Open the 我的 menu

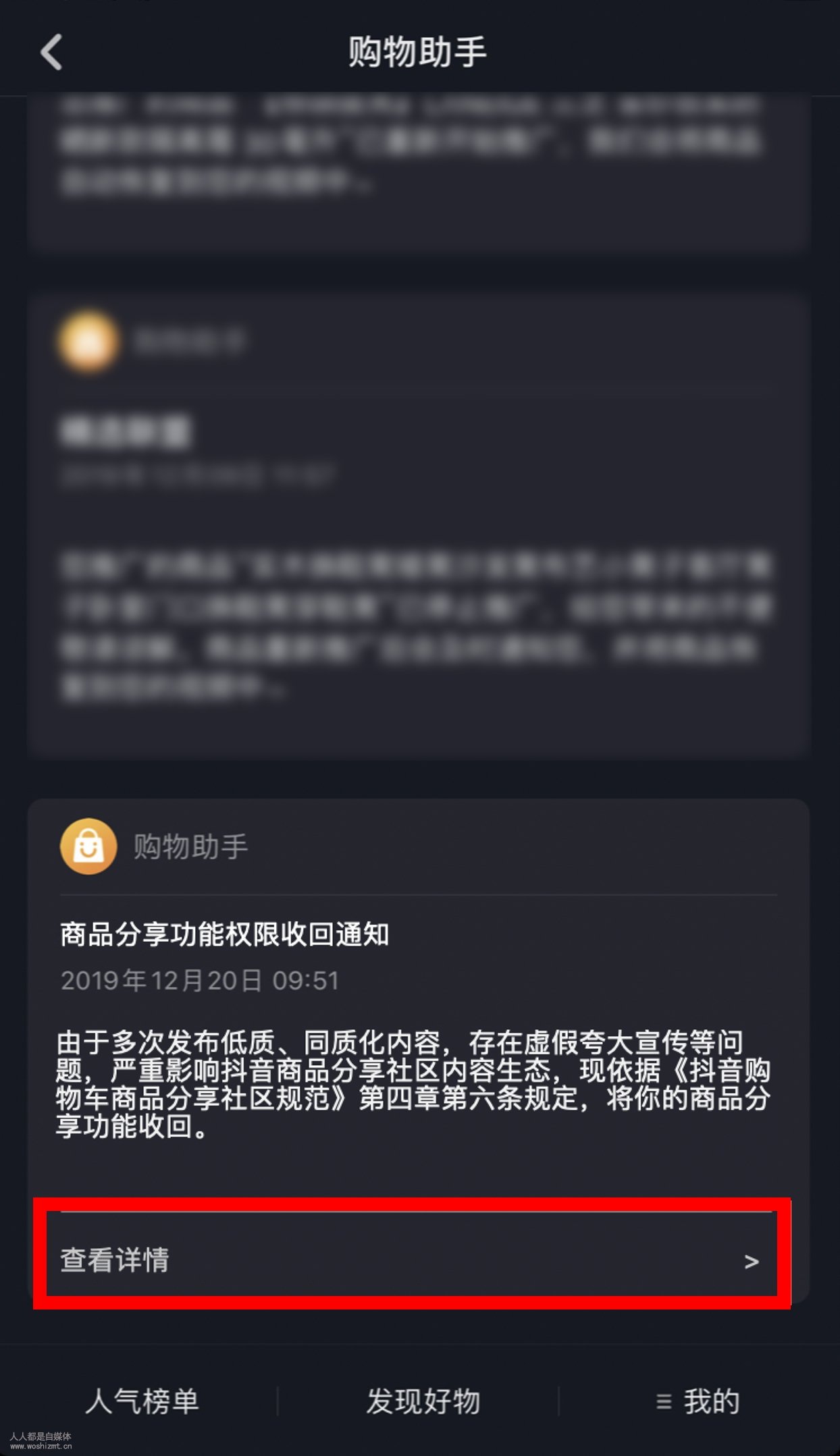pyautogui.click(x=698, y=1401)
